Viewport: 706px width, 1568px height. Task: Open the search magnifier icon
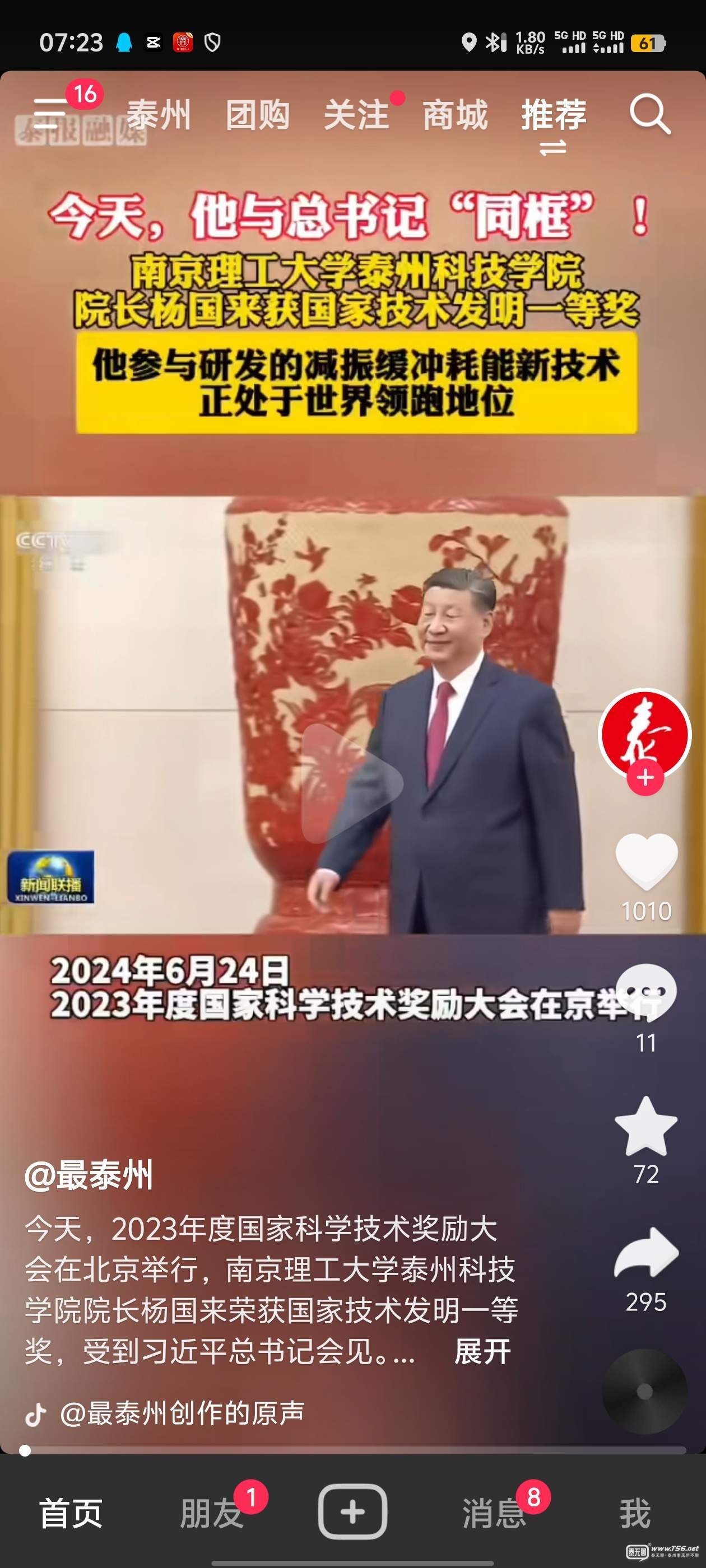tap(649, 114)
